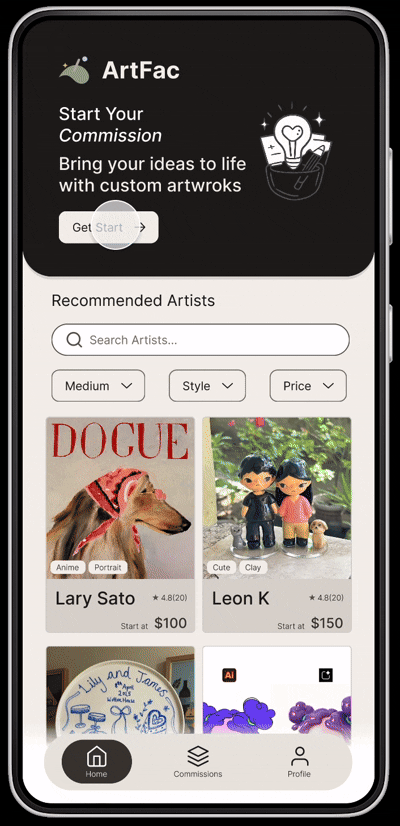Open Lary Sato's artist card

click(120, 525)
